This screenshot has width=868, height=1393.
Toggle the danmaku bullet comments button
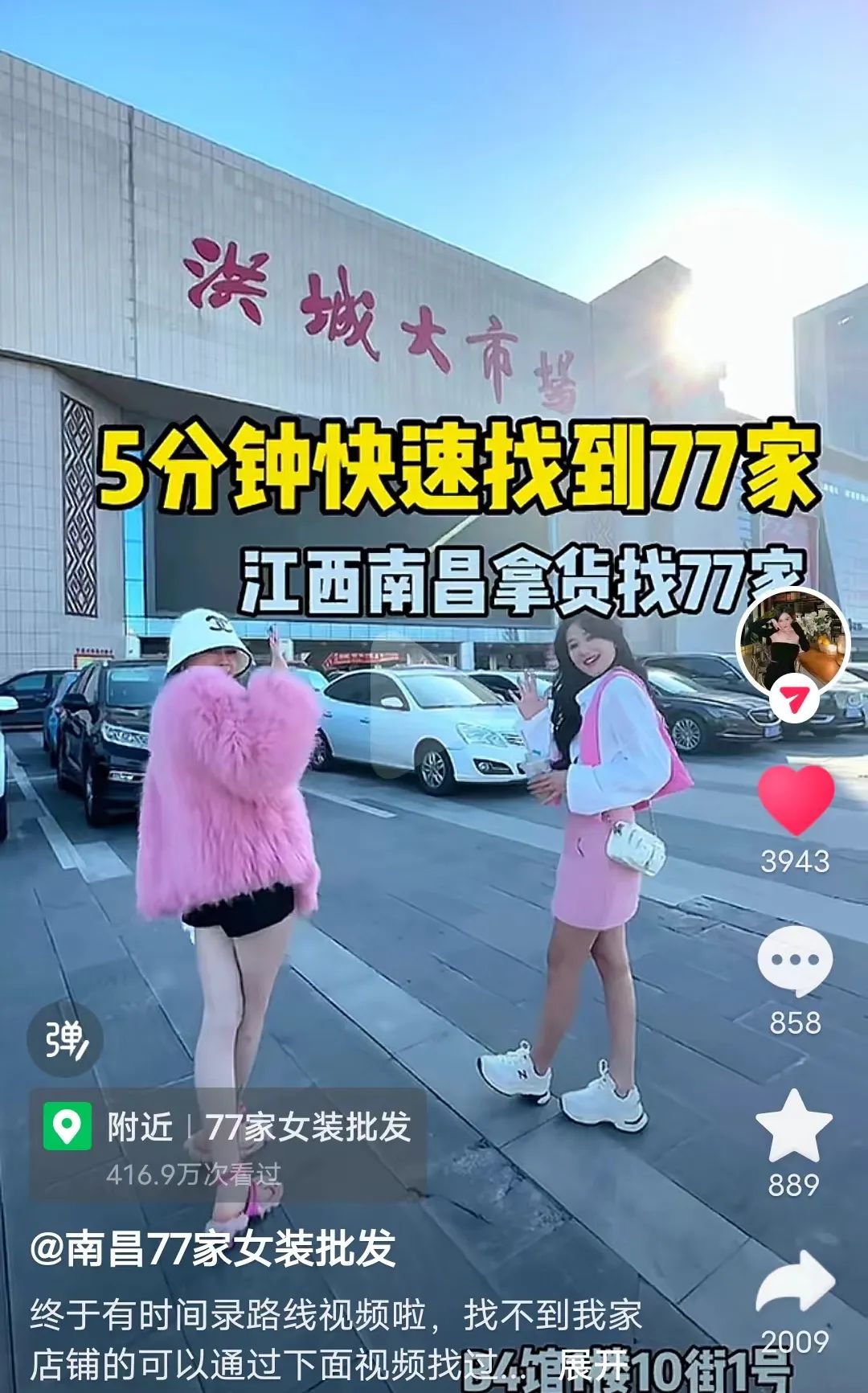click(x=64, y=1039)
